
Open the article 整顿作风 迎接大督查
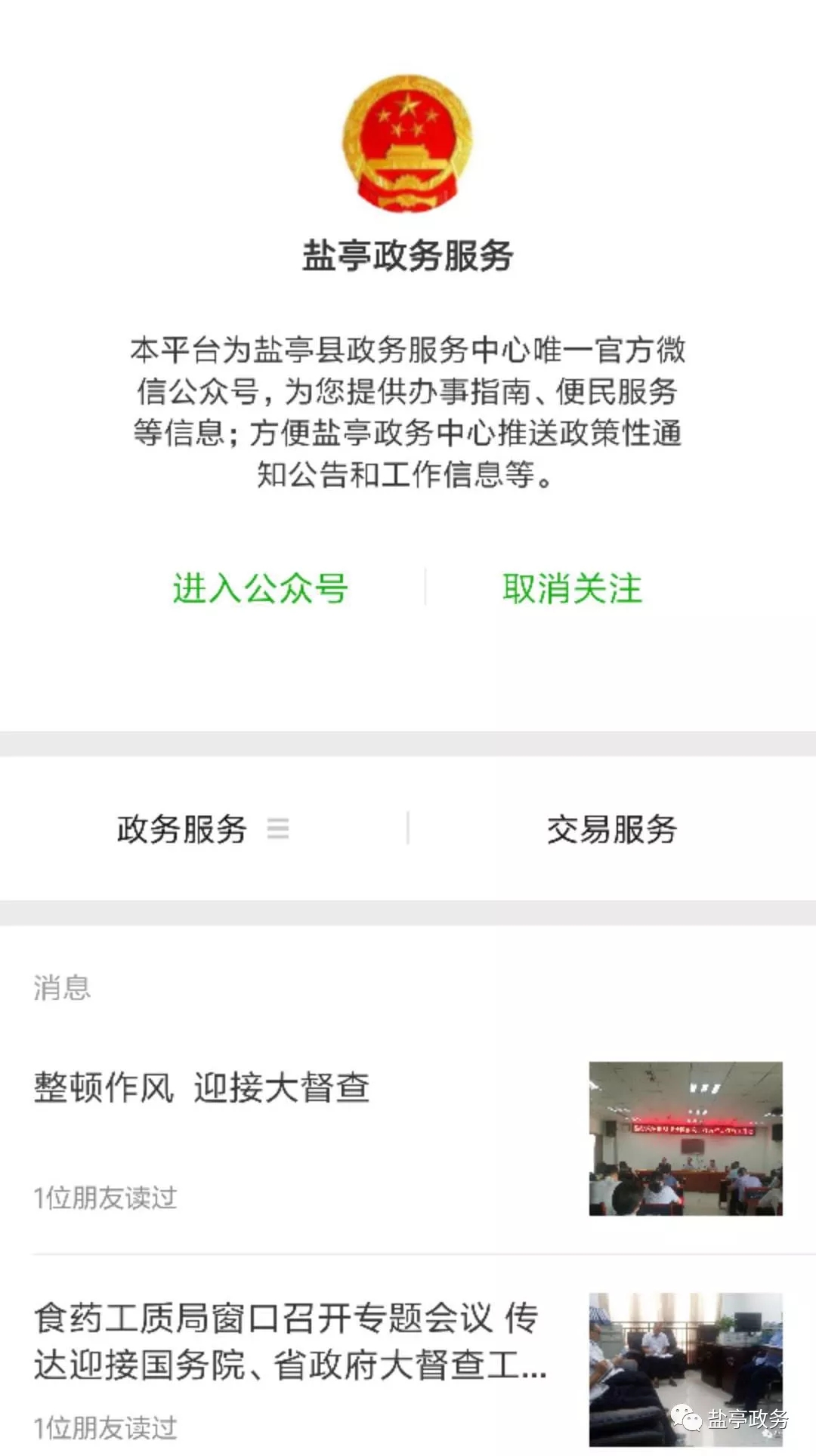(408, 1139)
